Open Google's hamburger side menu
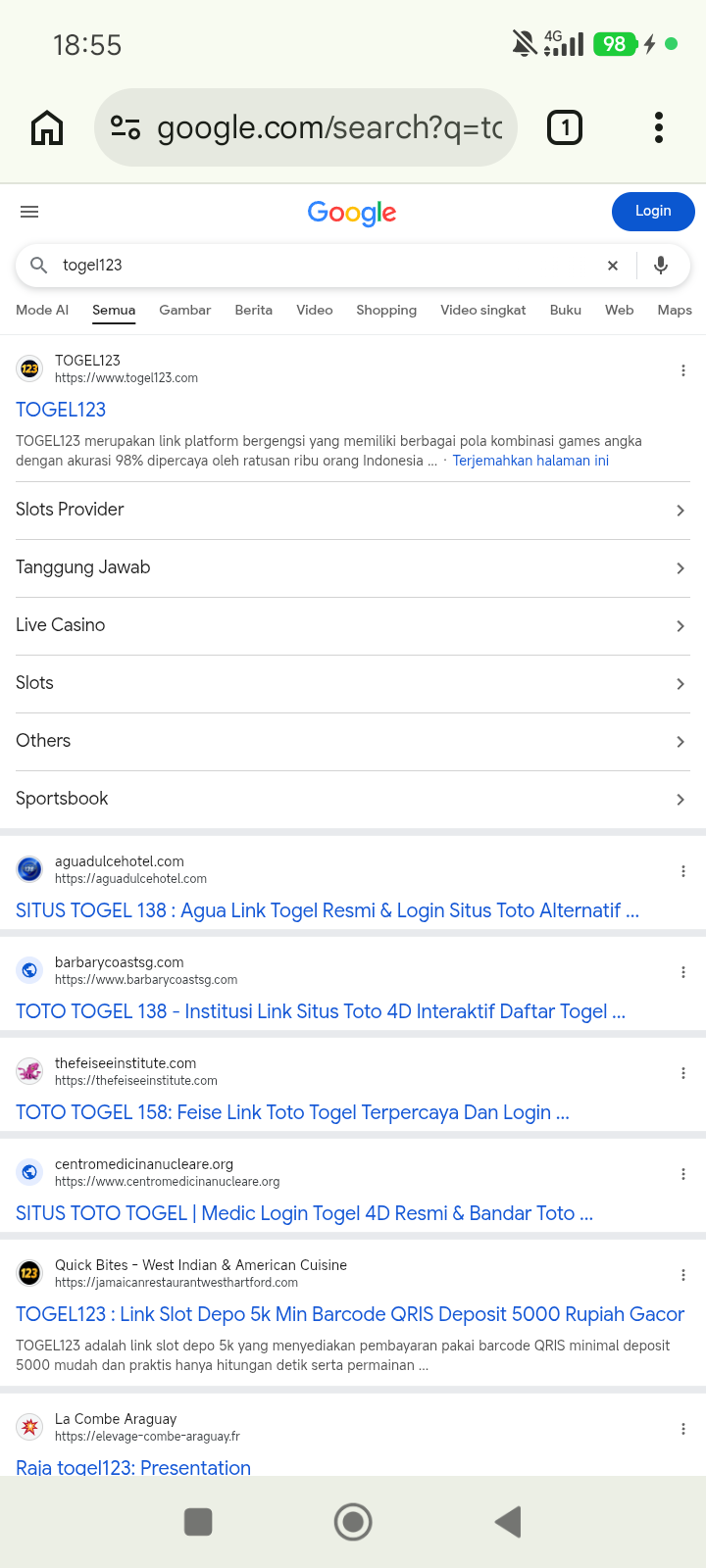This screenshot has width=706, height=1568. pos(29,212)
